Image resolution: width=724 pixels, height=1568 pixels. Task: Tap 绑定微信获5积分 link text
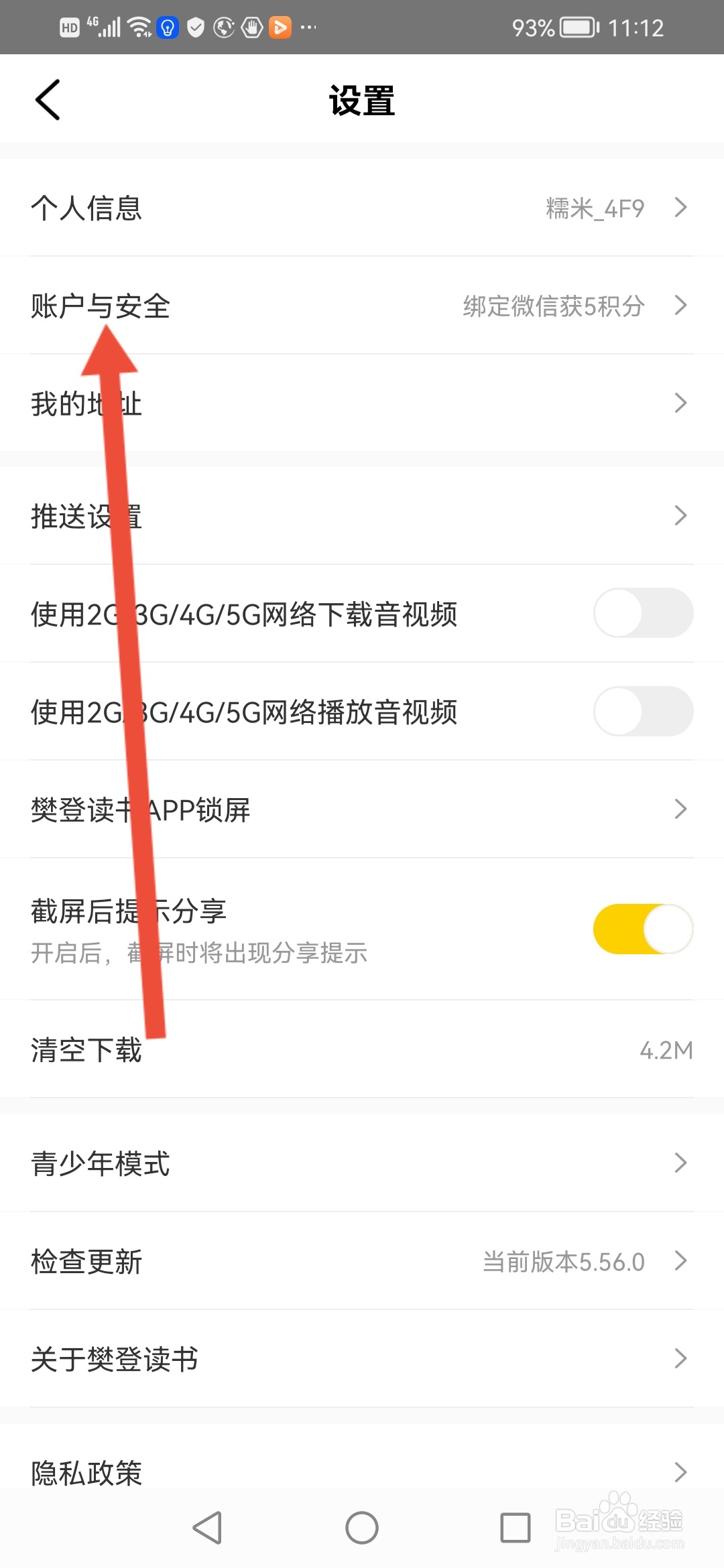point(552,306)
